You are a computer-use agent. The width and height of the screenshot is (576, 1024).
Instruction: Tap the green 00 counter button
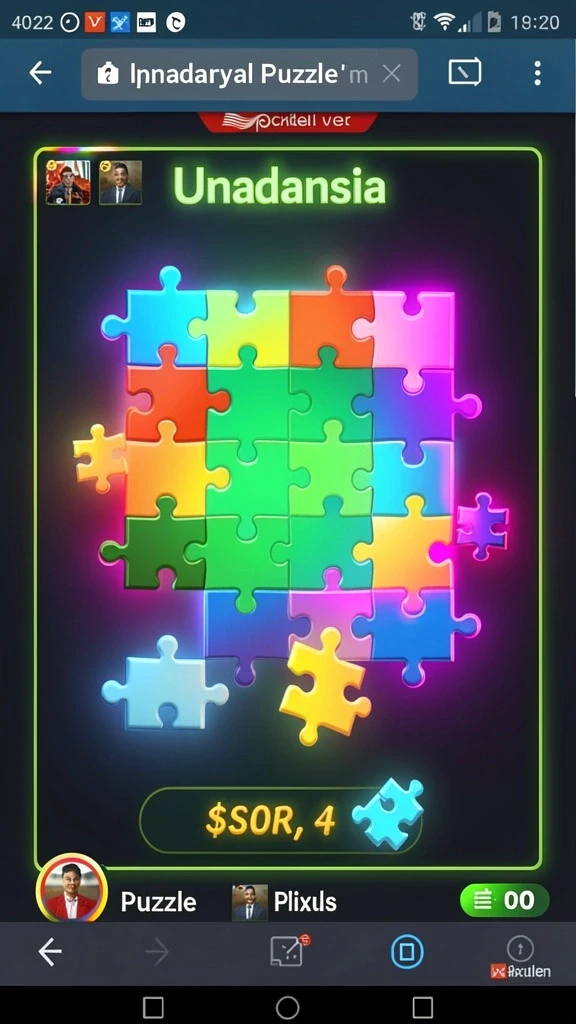point(505,901)
